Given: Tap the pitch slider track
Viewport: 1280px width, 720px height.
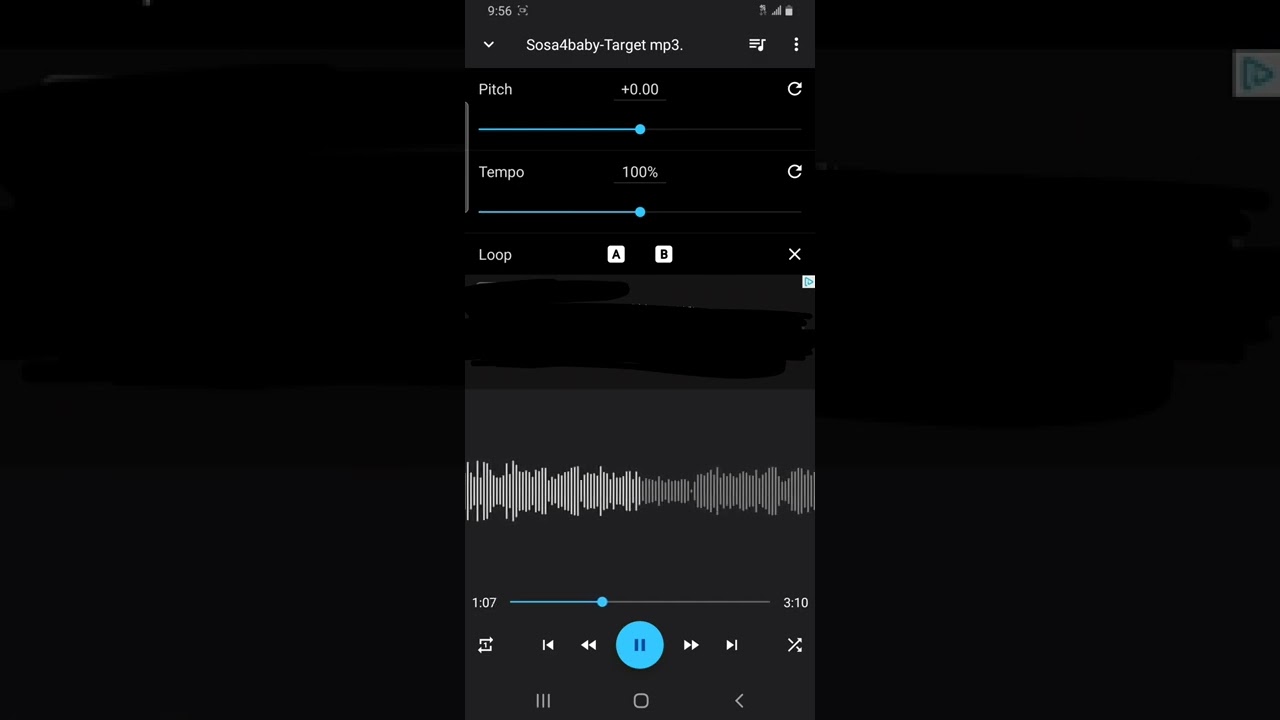Looking at the screenshot, I should [640, 129].
